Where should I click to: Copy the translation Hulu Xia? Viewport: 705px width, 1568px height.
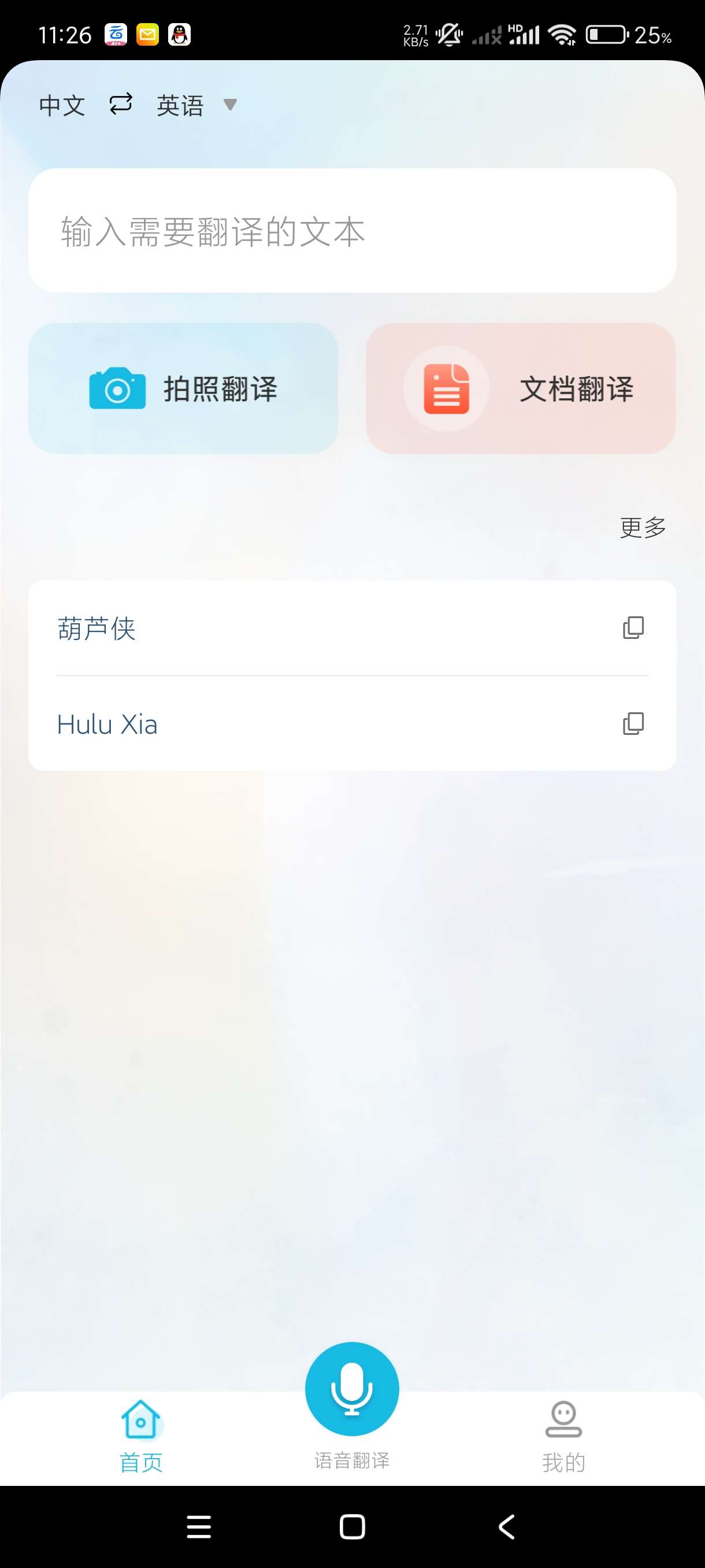pyautogui.click(x=633, y=724)
